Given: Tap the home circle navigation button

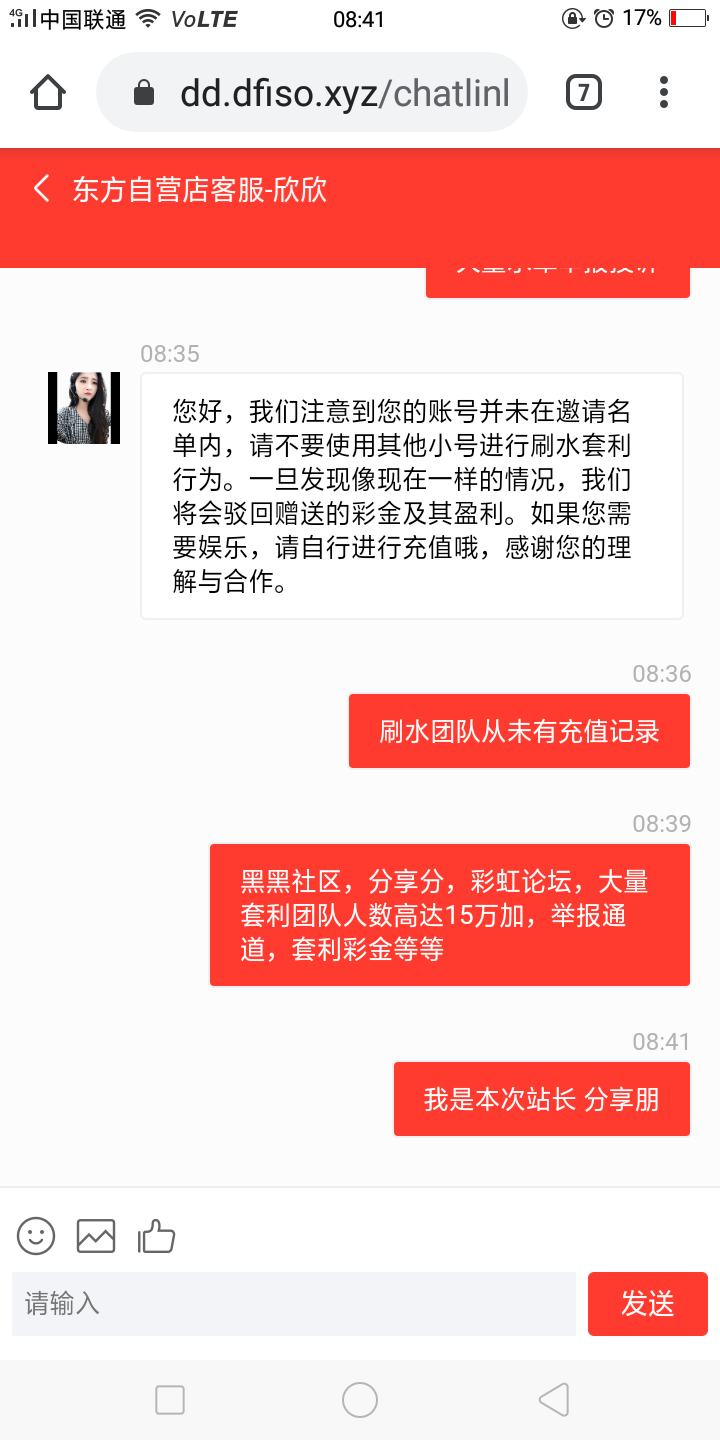Looking at the screenshot, I should pyautogui.click(x=360, y=1400).
